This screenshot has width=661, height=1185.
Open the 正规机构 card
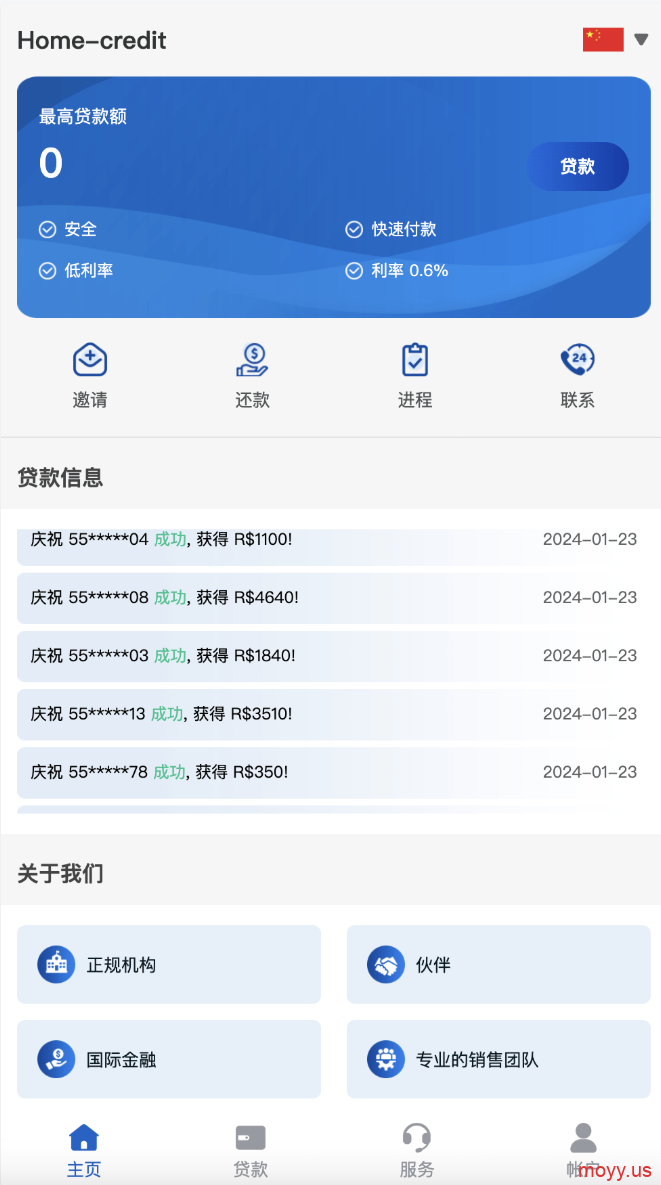(x=169, y=964)
